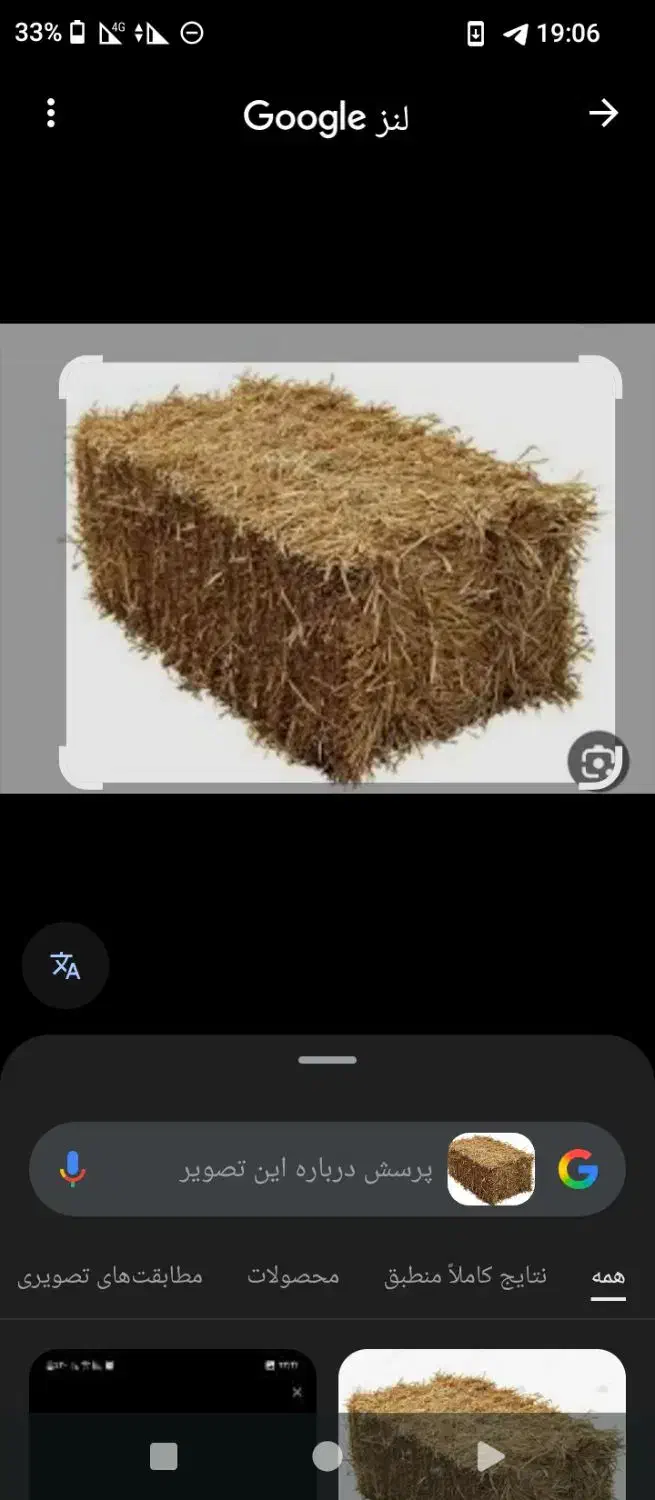655x1500 pixels.
Task: Switch to the 'همه' tab
Action: pyautogui.click(x=608, y=1277)
